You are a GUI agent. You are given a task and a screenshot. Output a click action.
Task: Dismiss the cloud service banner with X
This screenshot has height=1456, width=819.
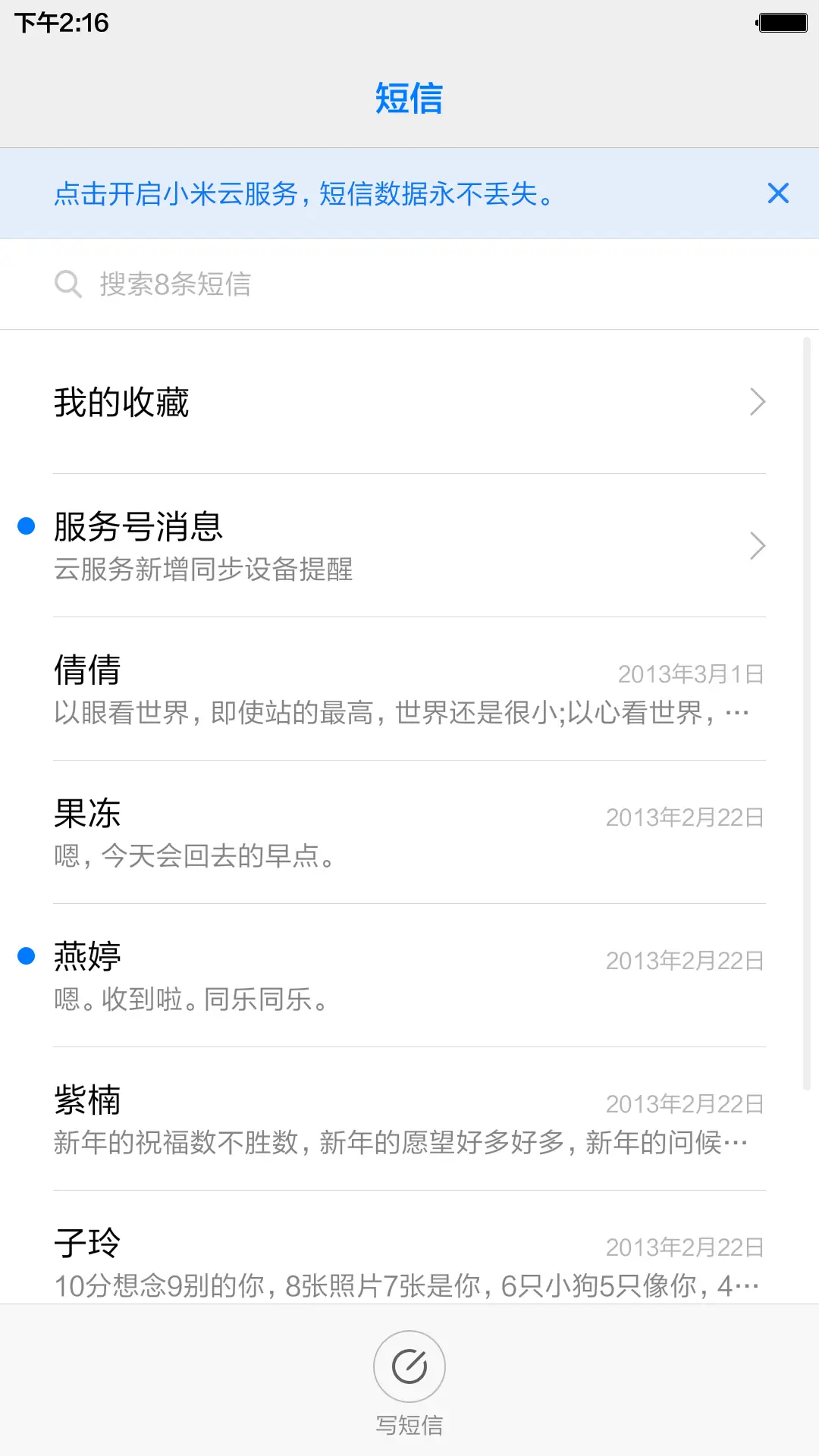778,193
